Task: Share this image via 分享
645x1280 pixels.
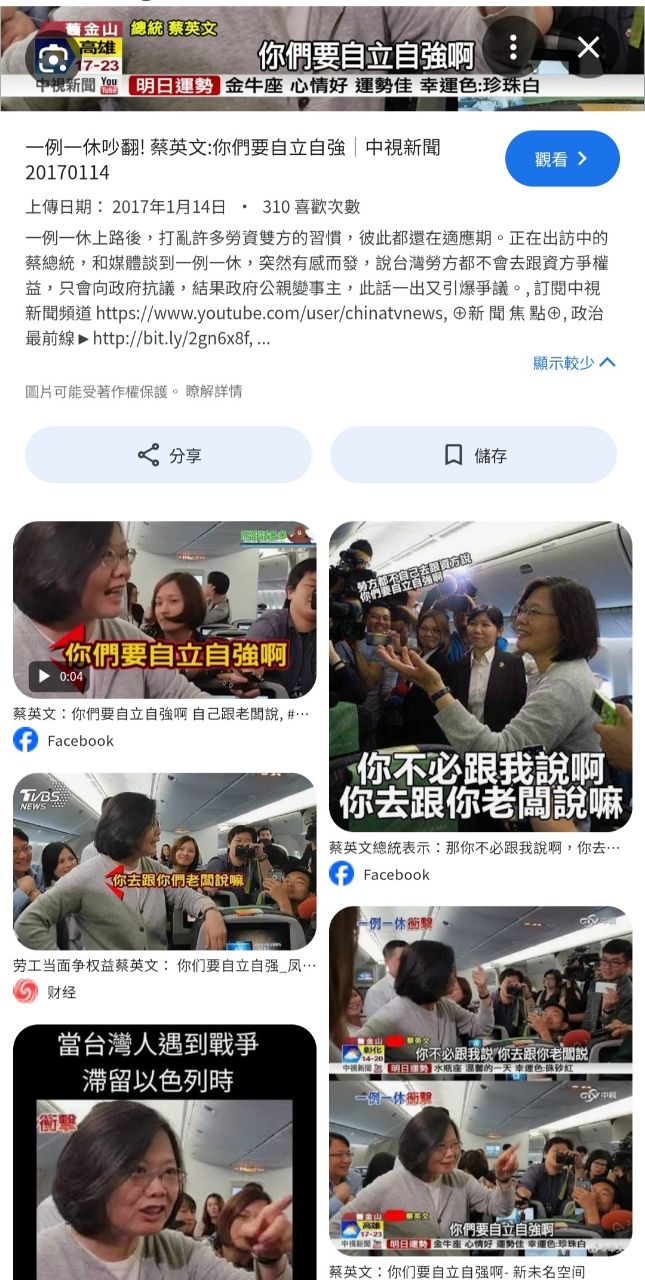Action: [x=168, y=456]
